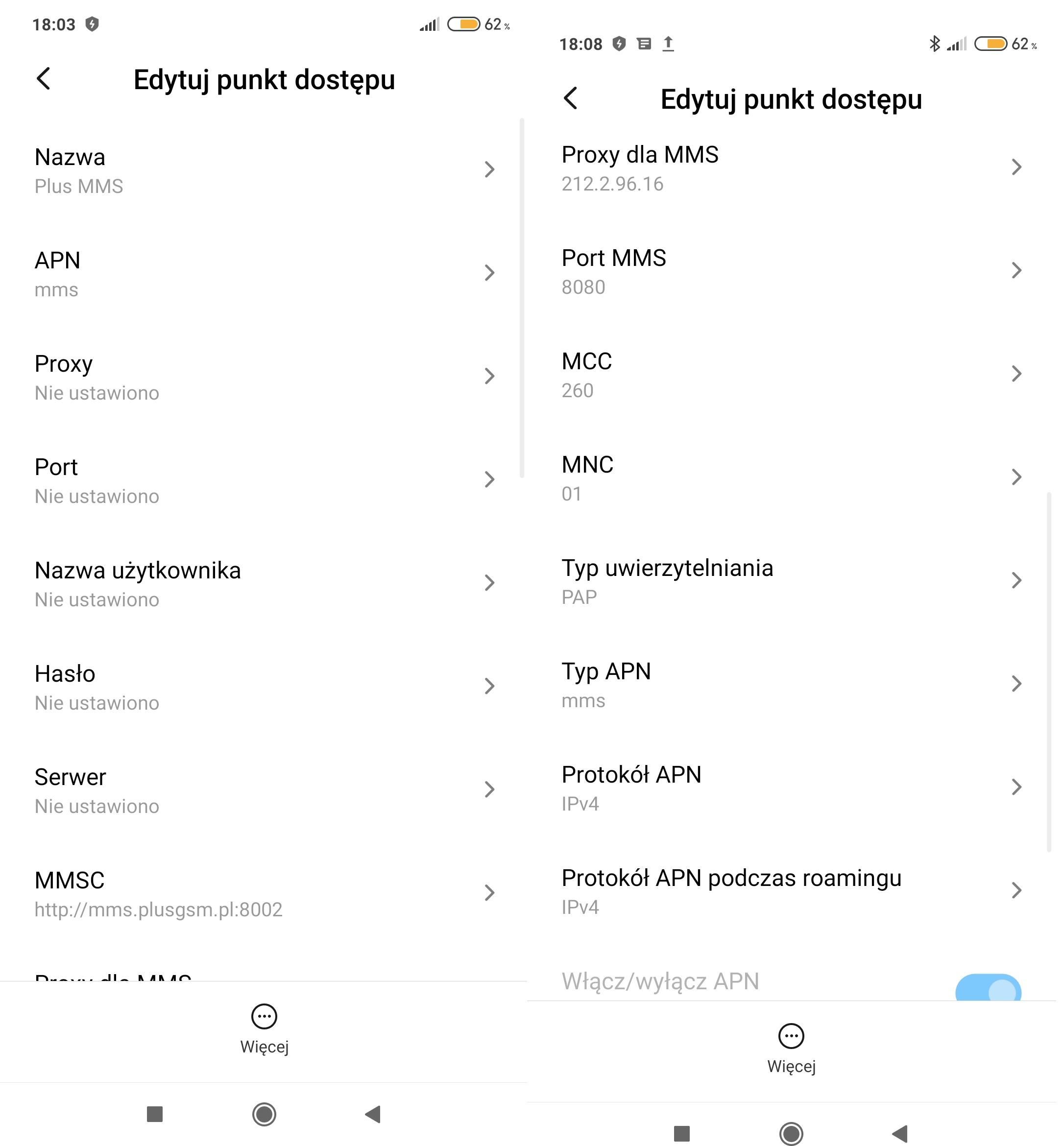Open Więcej options on the right screen
1064x1146 pixels.
[x=791, y=1048]
